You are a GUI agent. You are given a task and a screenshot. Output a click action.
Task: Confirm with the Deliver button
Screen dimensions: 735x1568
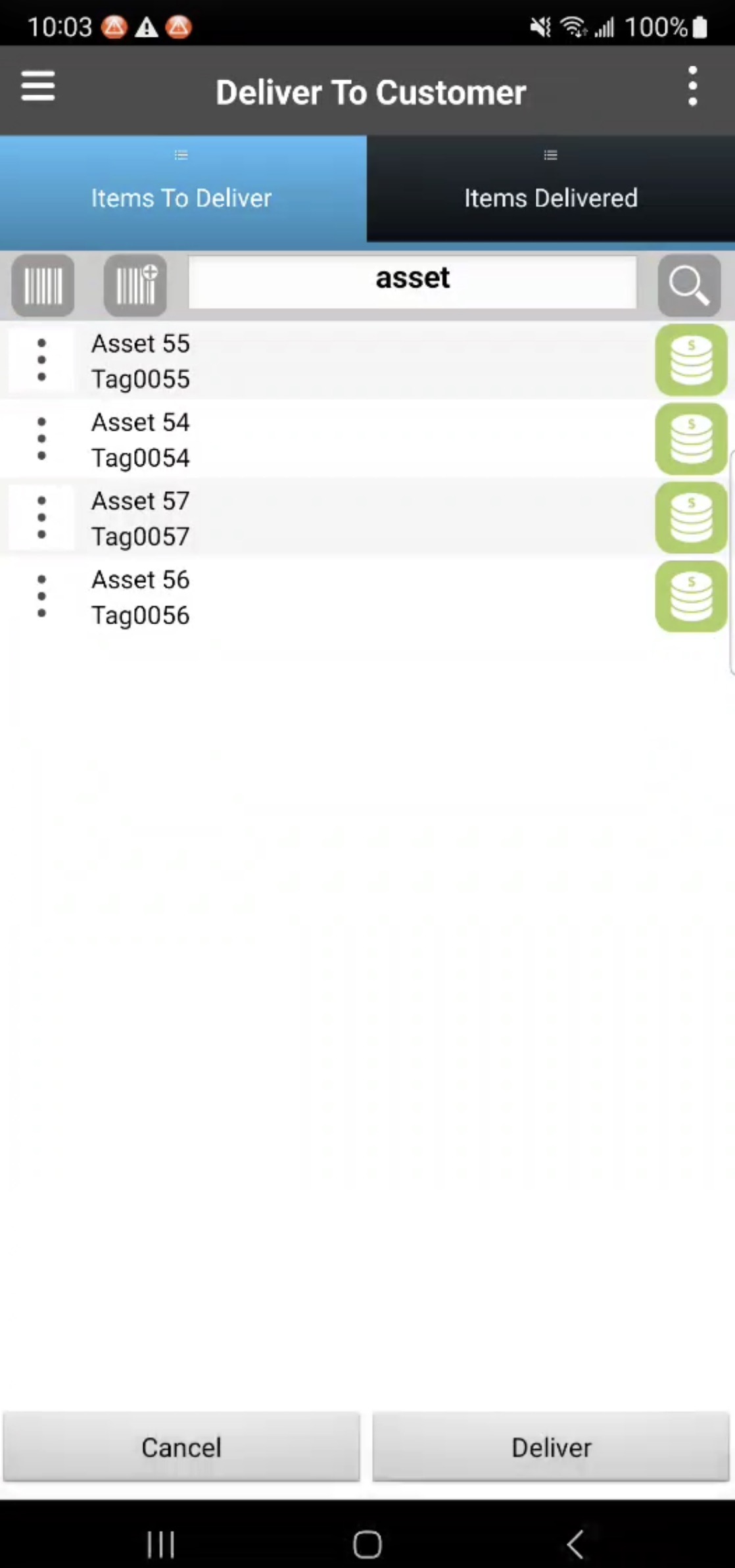[551, 1447]
